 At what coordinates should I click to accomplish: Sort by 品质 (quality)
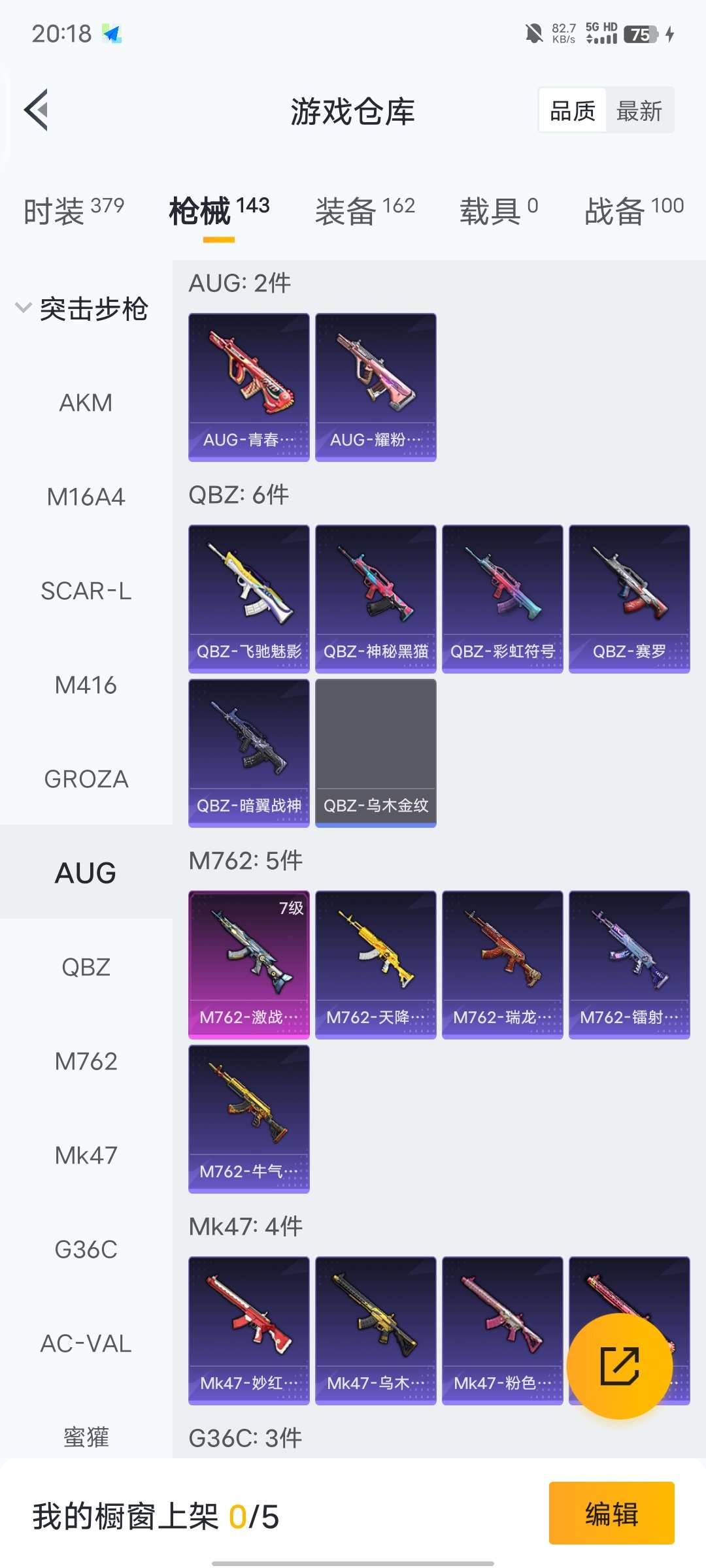[573, 110]
